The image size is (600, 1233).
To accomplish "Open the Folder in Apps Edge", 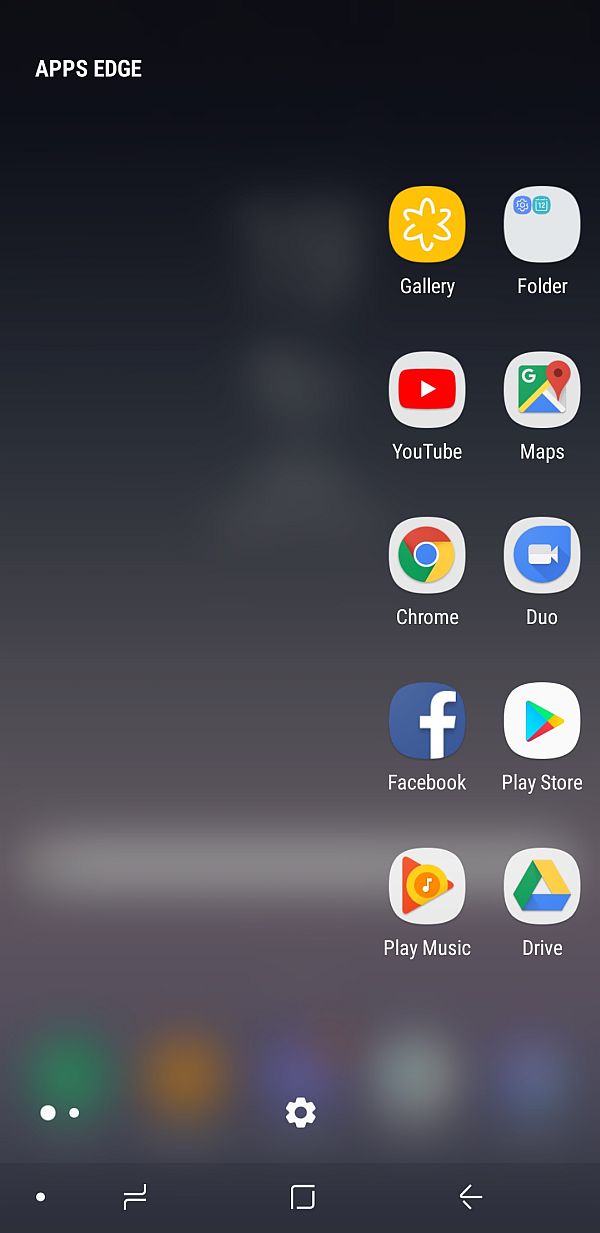I will (542, 225).
